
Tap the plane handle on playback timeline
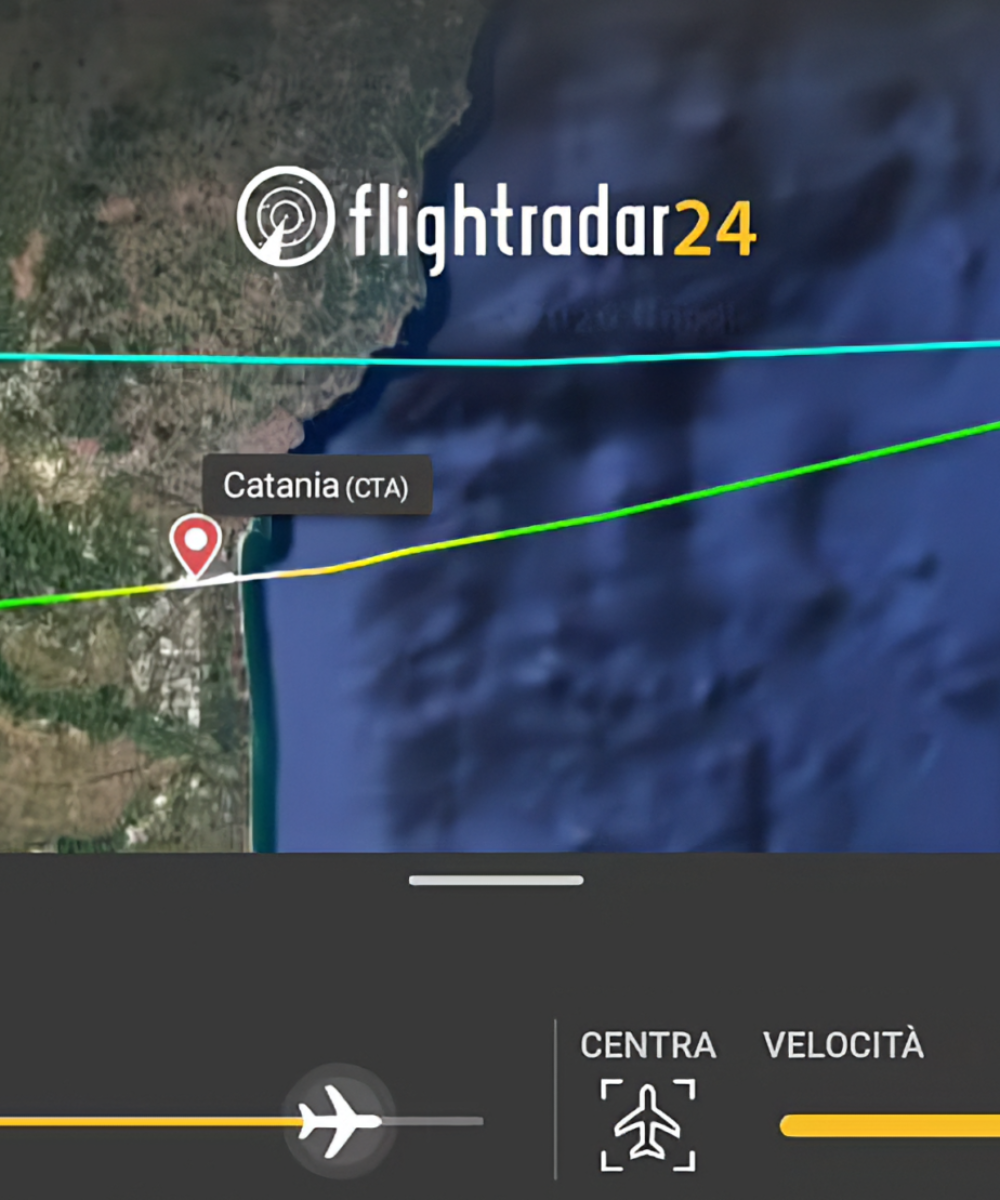339,1120
